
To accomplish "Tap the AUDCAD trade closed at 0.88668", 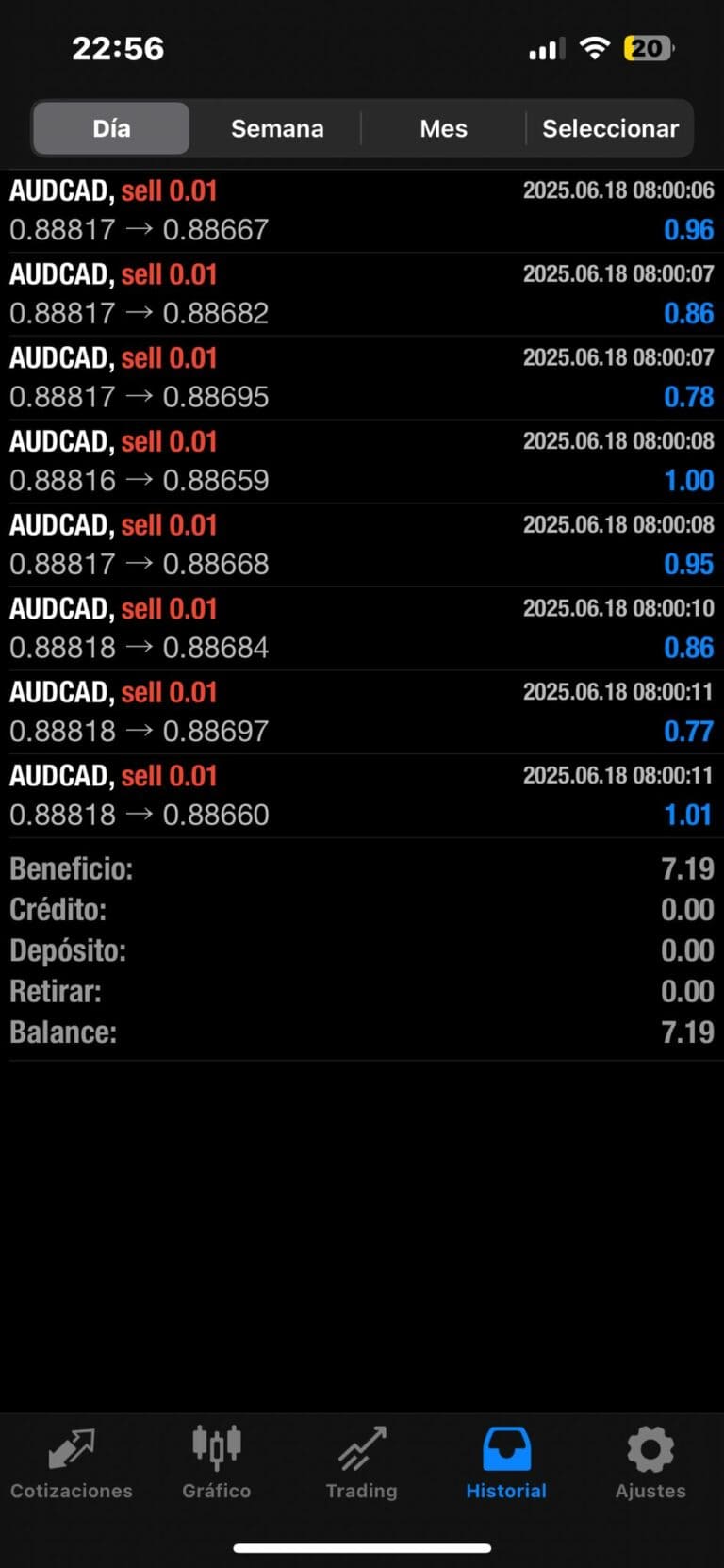I will coord(362,545).
